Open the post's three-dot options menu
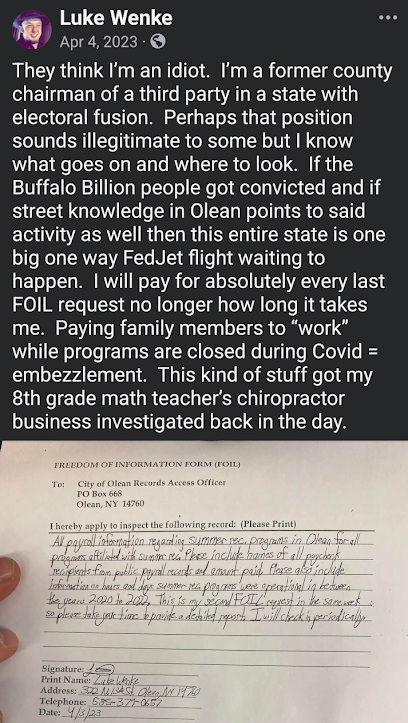Screen dimensions: 408x723 click(387, 18)
